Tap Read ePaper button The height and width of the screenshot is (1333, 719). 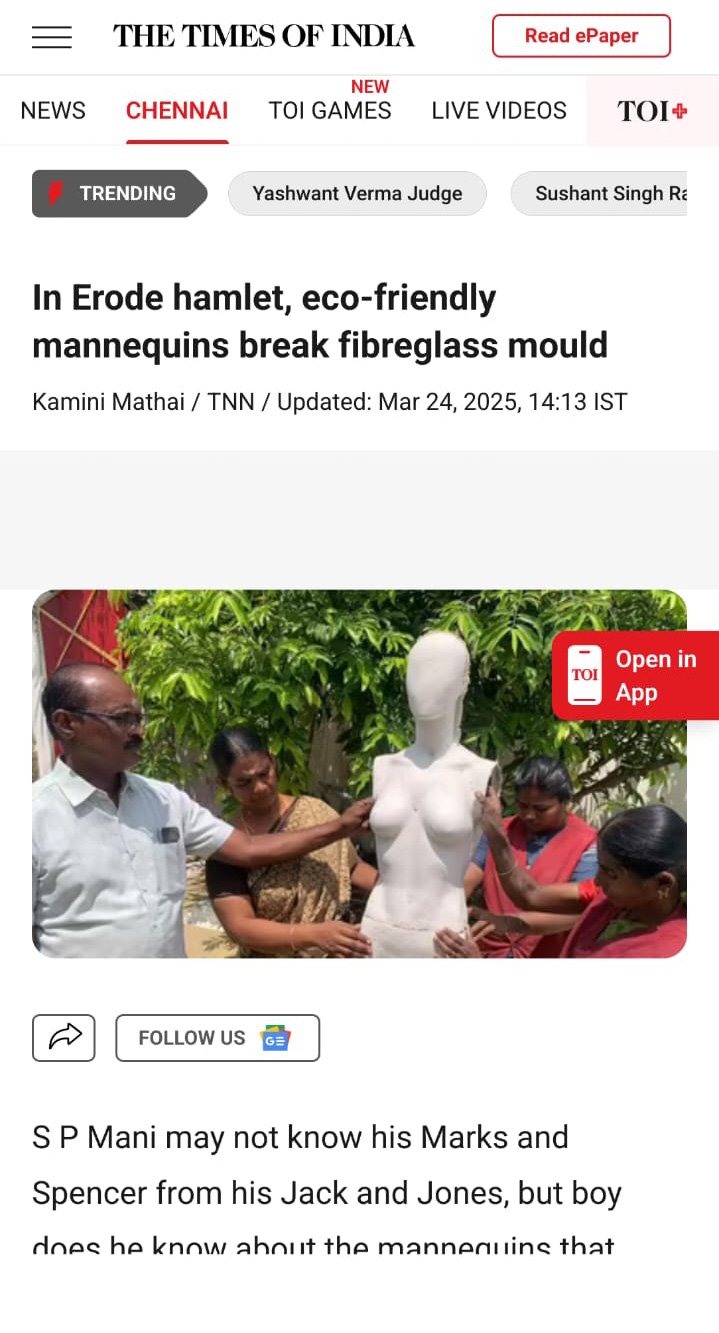point(581,36)
